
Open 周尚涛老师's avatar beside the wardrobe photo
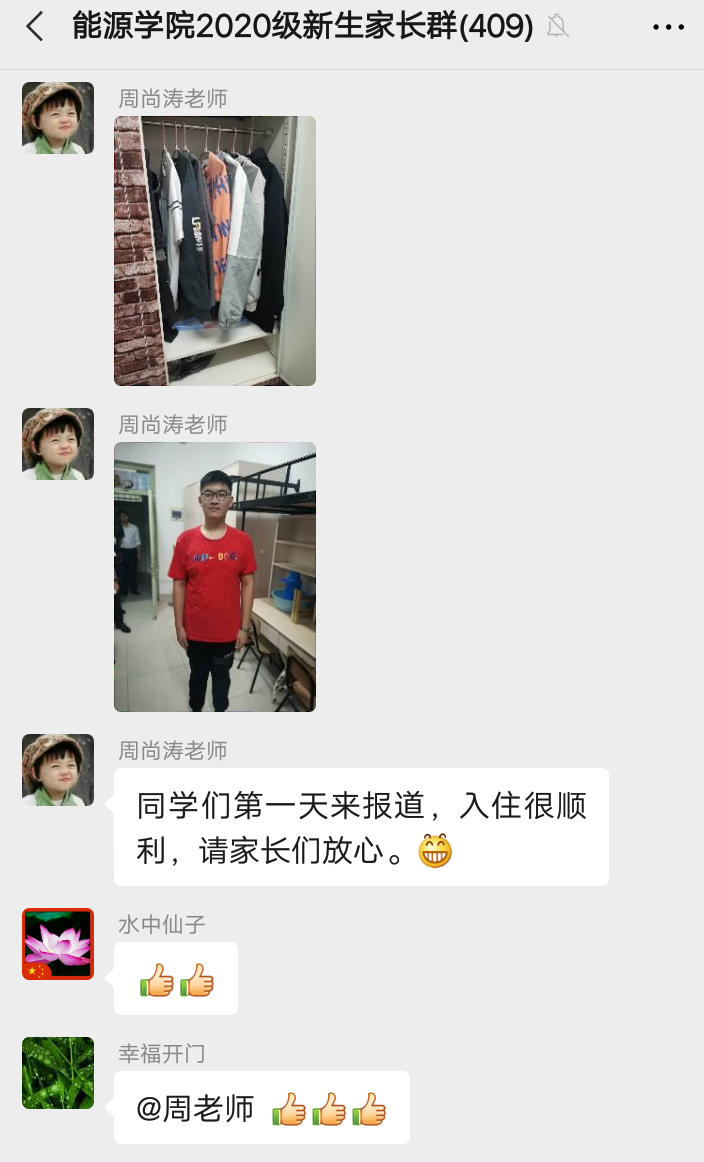(58, 118)
